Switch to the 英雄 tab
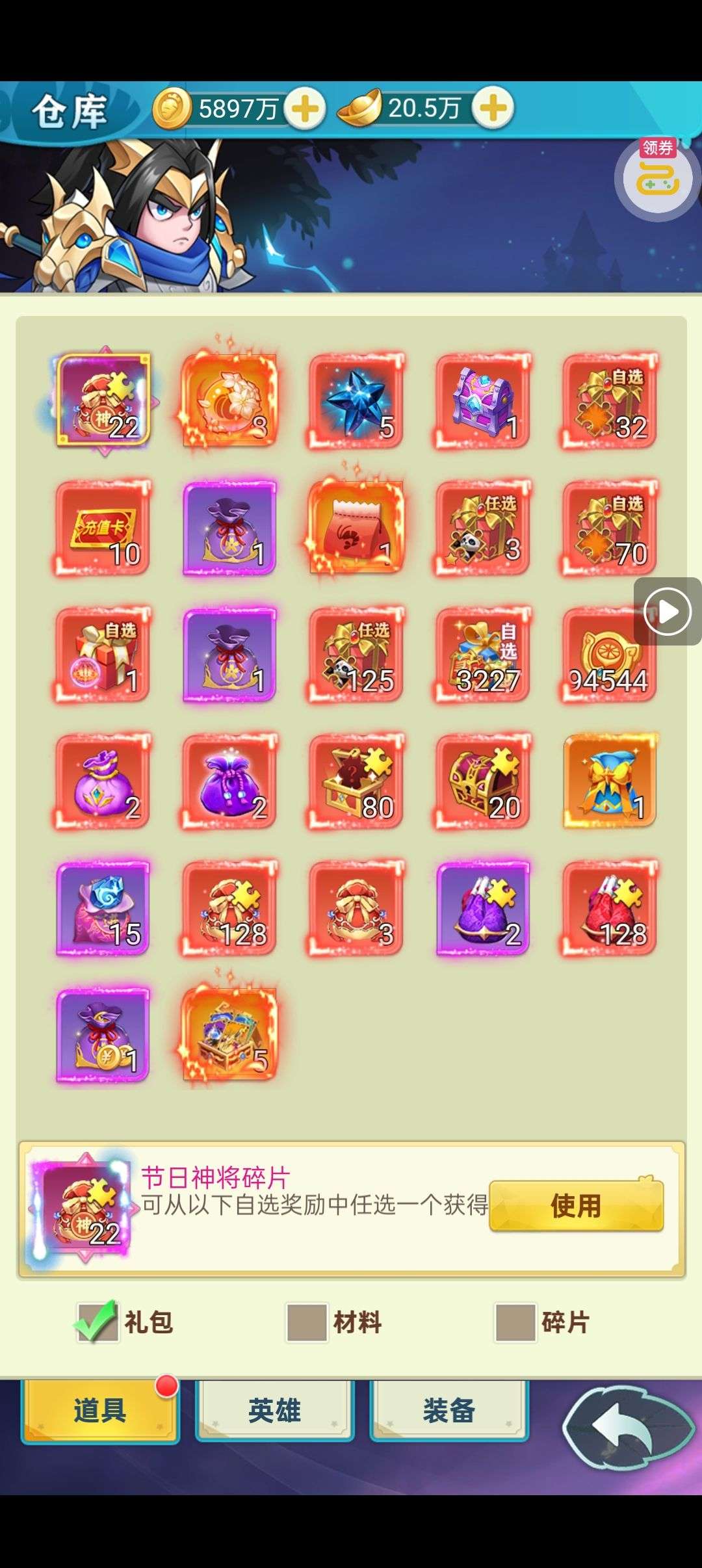The width and height of the screenshot is (702, 1568). (274, 1411)
